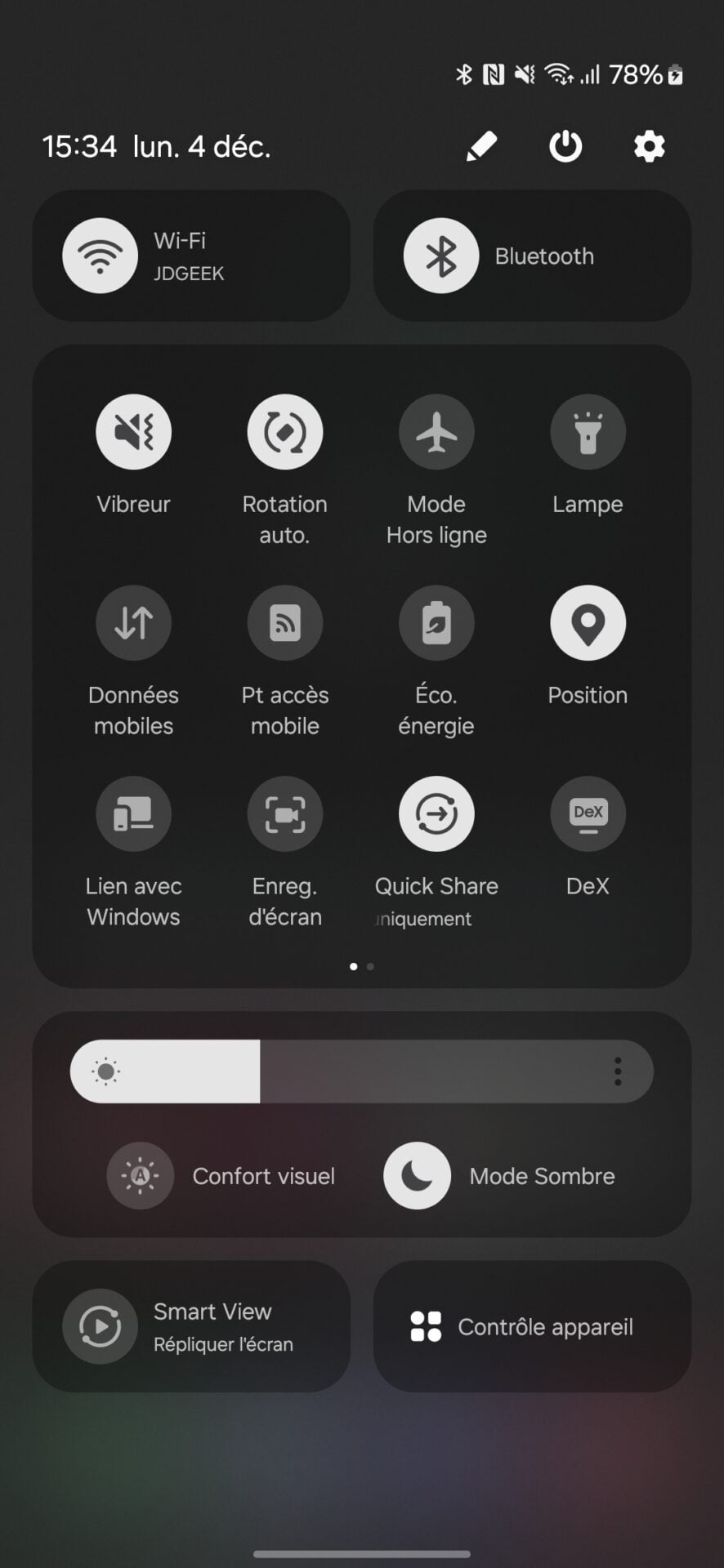Turn on the Lampe flashlight
Viewport: 724px width, 1568px height.
(588, 432)
